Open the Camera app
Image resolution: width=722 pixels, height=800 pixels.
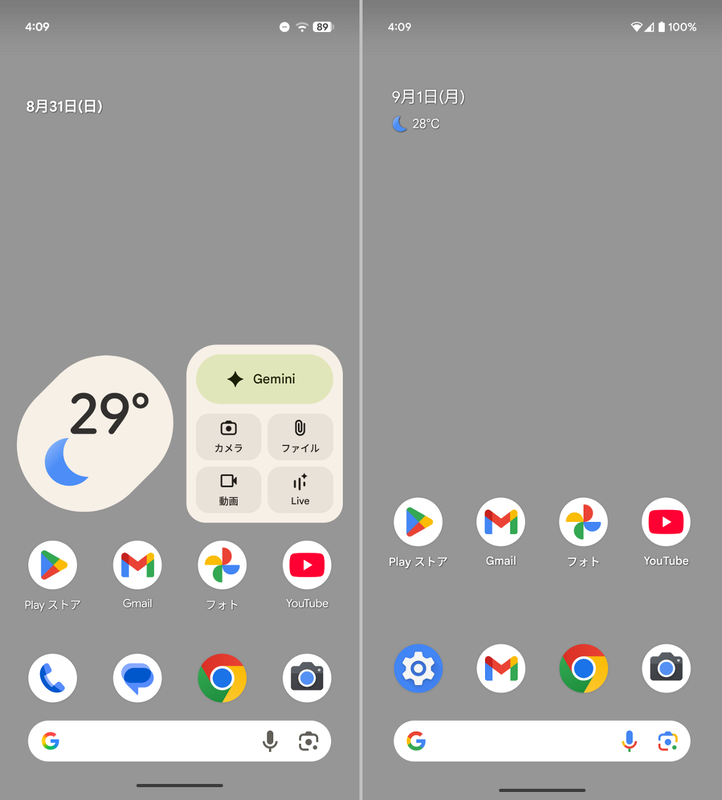coord(306,677)
